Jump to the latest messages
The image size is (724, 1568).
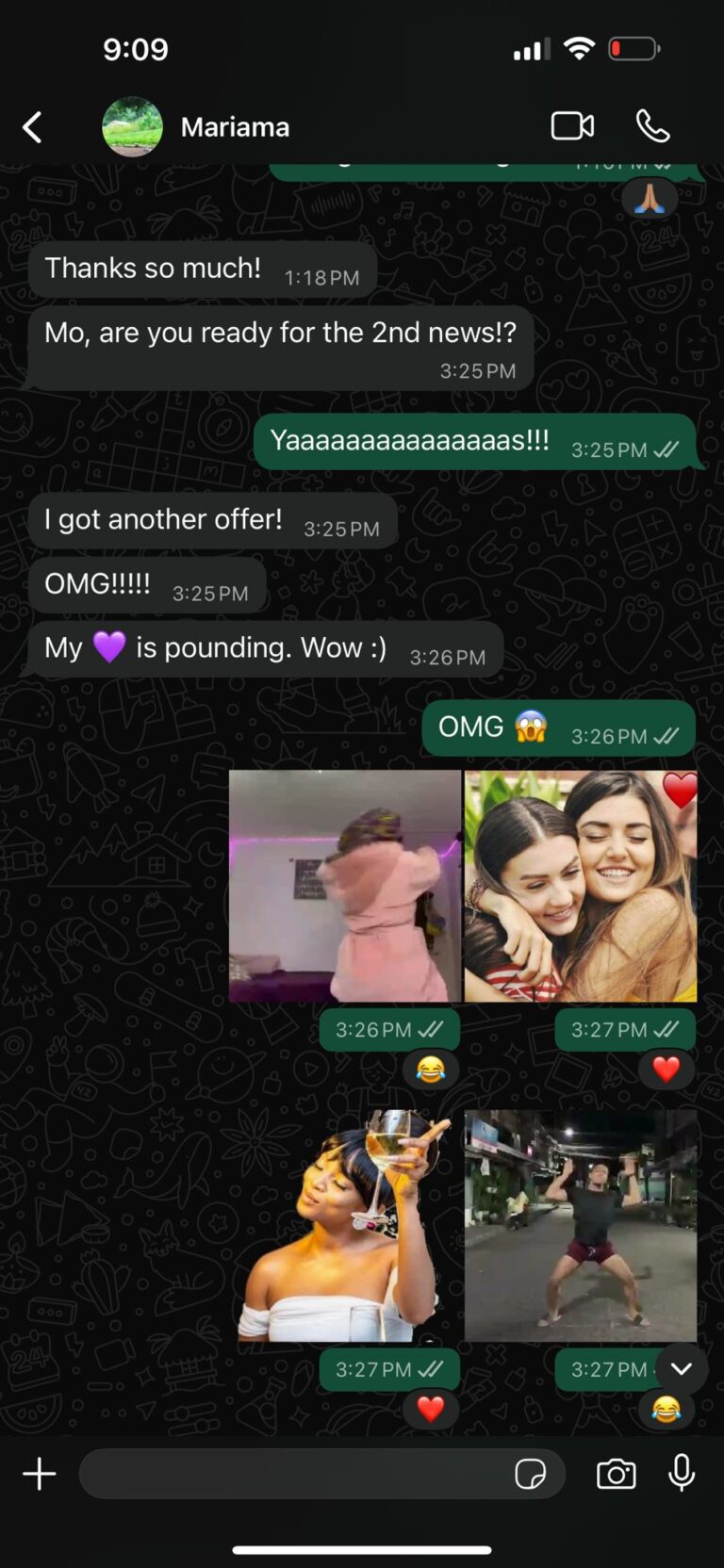pyautogui.click(x=681, y=1368)
